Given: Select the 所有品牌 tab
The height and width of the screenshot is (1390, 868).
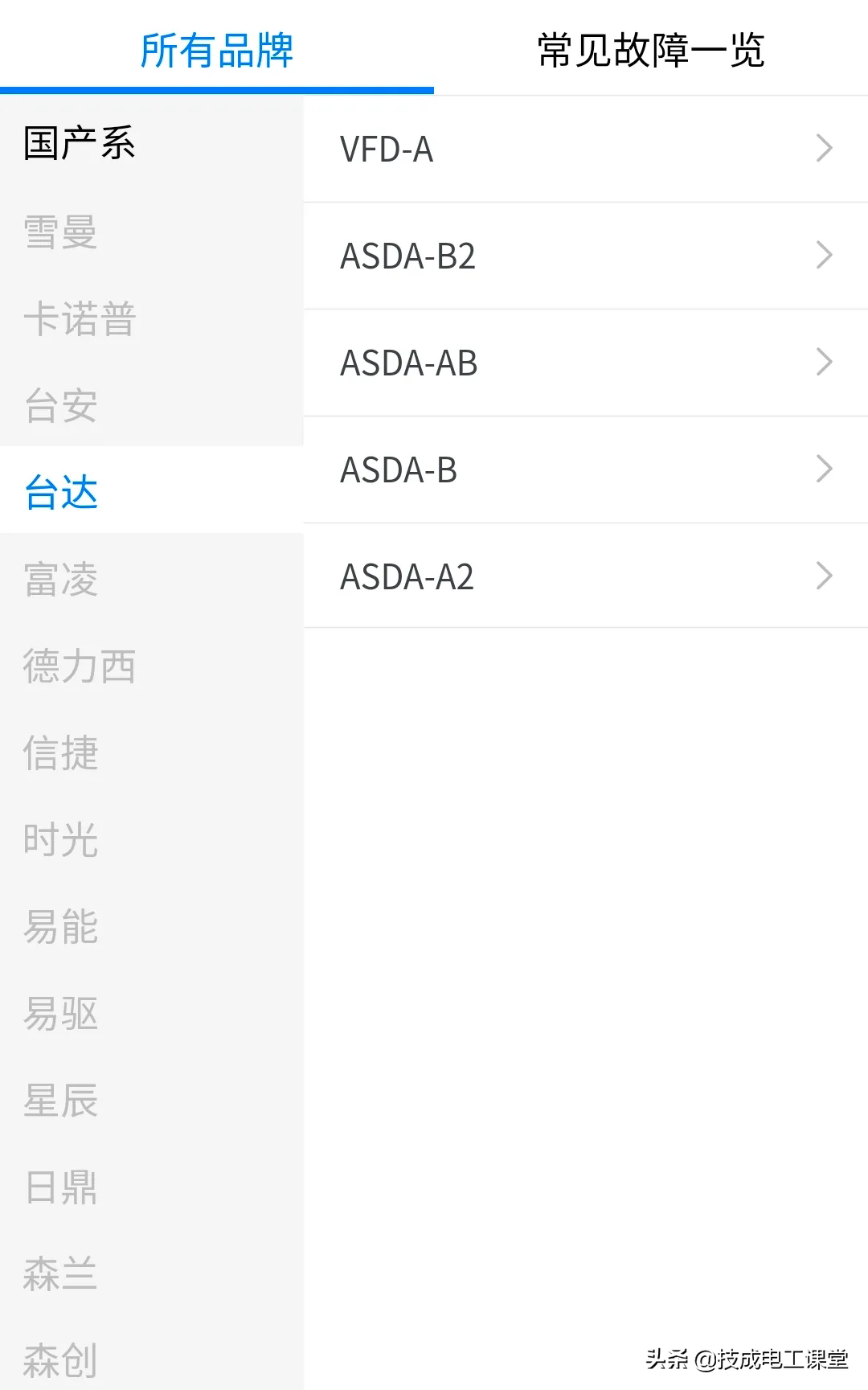Looking at the screenshot, I should [216, 50].
